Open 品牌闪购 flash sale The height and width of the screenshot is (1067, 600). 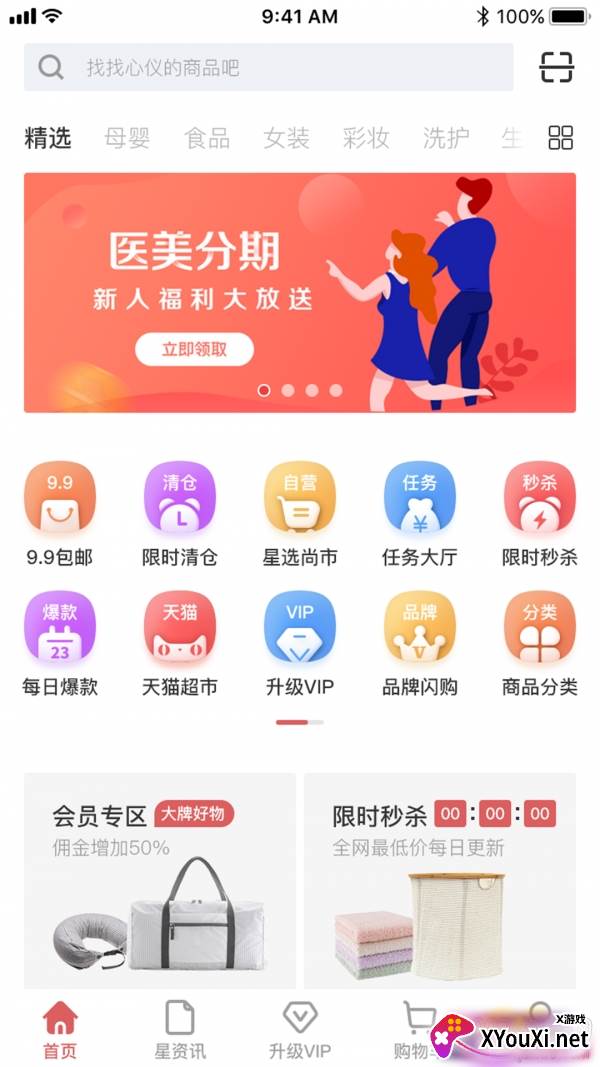[420, 644]
